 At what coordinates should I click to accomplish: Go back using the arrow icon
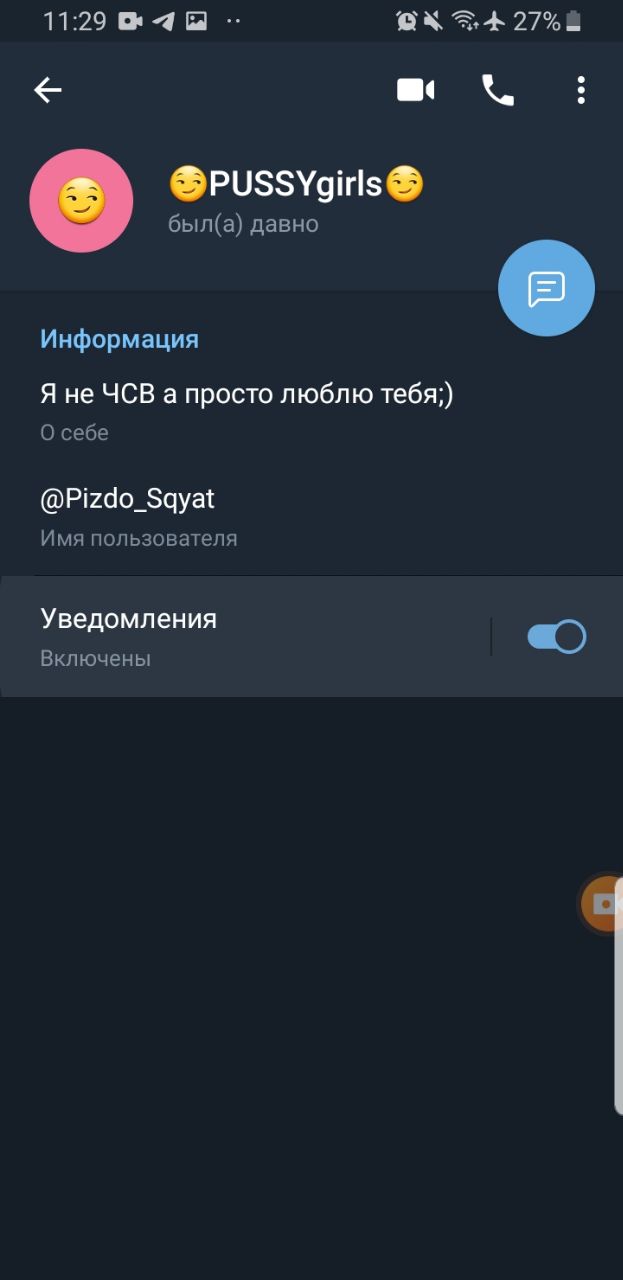click(48, 91)
